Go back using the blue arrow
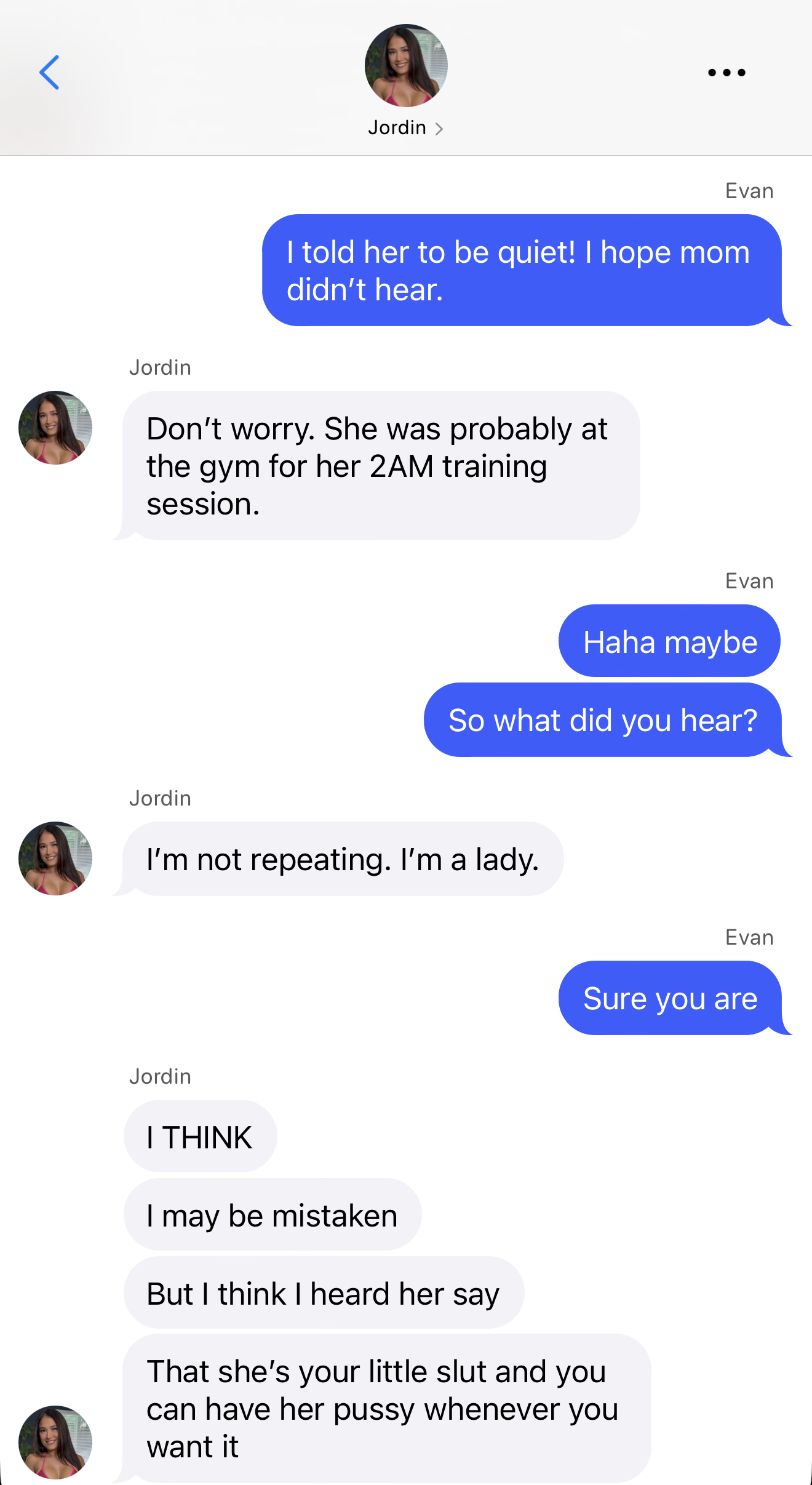 click(49, 73)
